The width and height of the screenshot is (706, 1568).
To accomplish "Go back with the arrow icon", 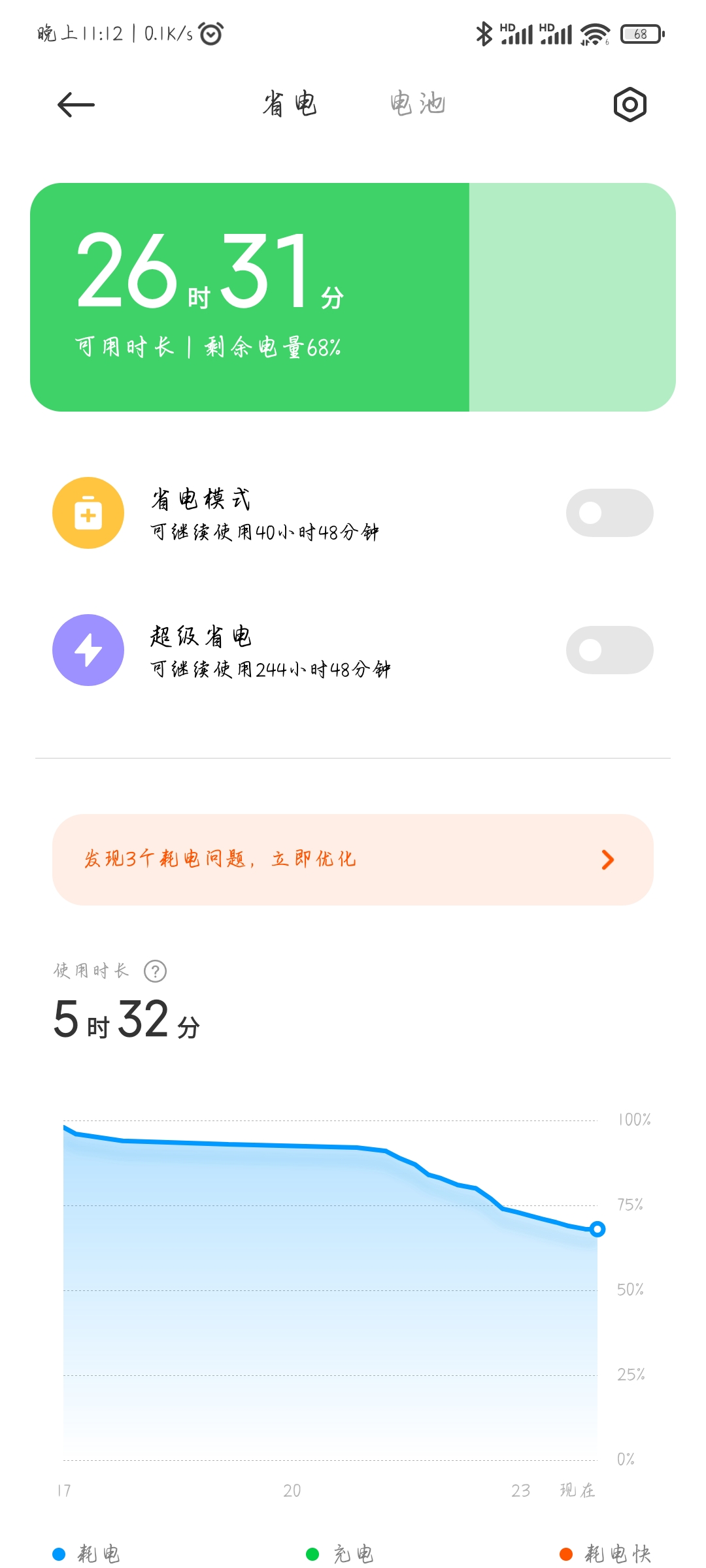I will point(76,105).
